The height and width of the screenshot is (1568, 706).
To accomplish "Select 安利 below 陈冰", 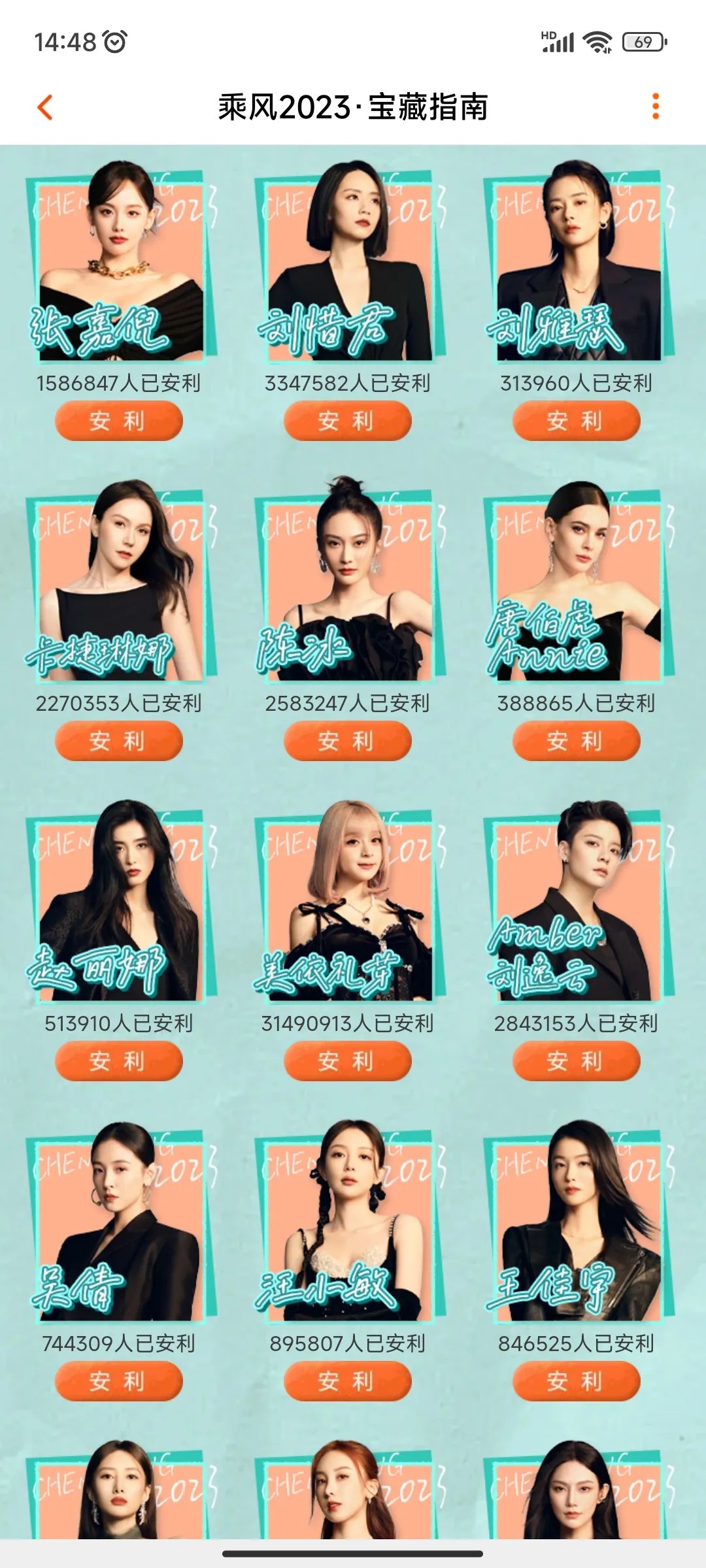I will point(347,741).
